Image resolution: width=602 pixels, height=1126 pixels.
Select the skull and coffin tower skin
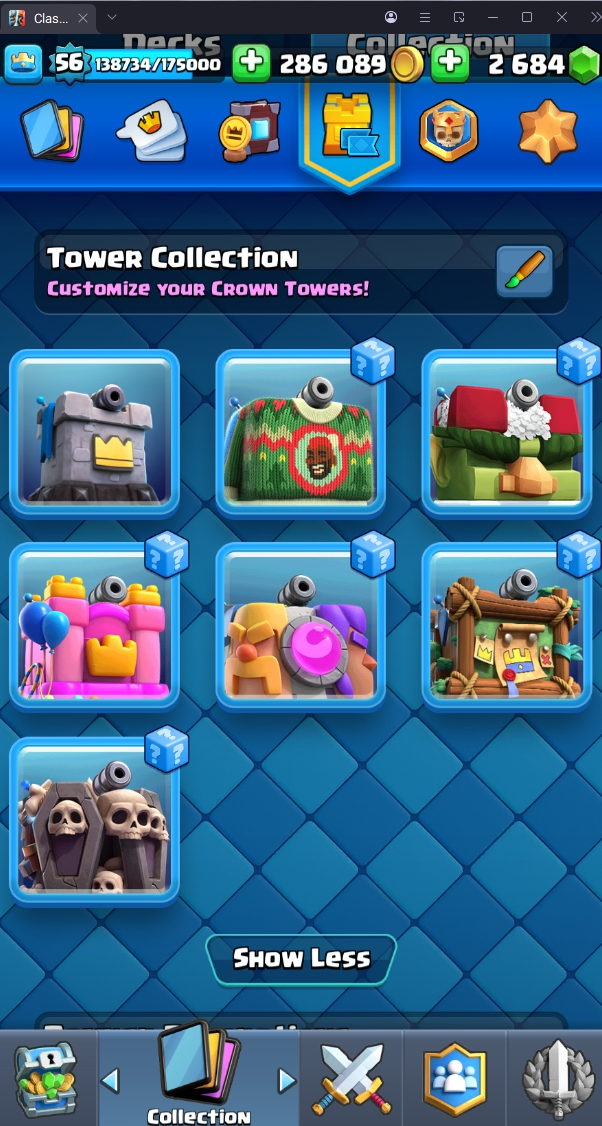pyautogui.click(x=95, y=820)
